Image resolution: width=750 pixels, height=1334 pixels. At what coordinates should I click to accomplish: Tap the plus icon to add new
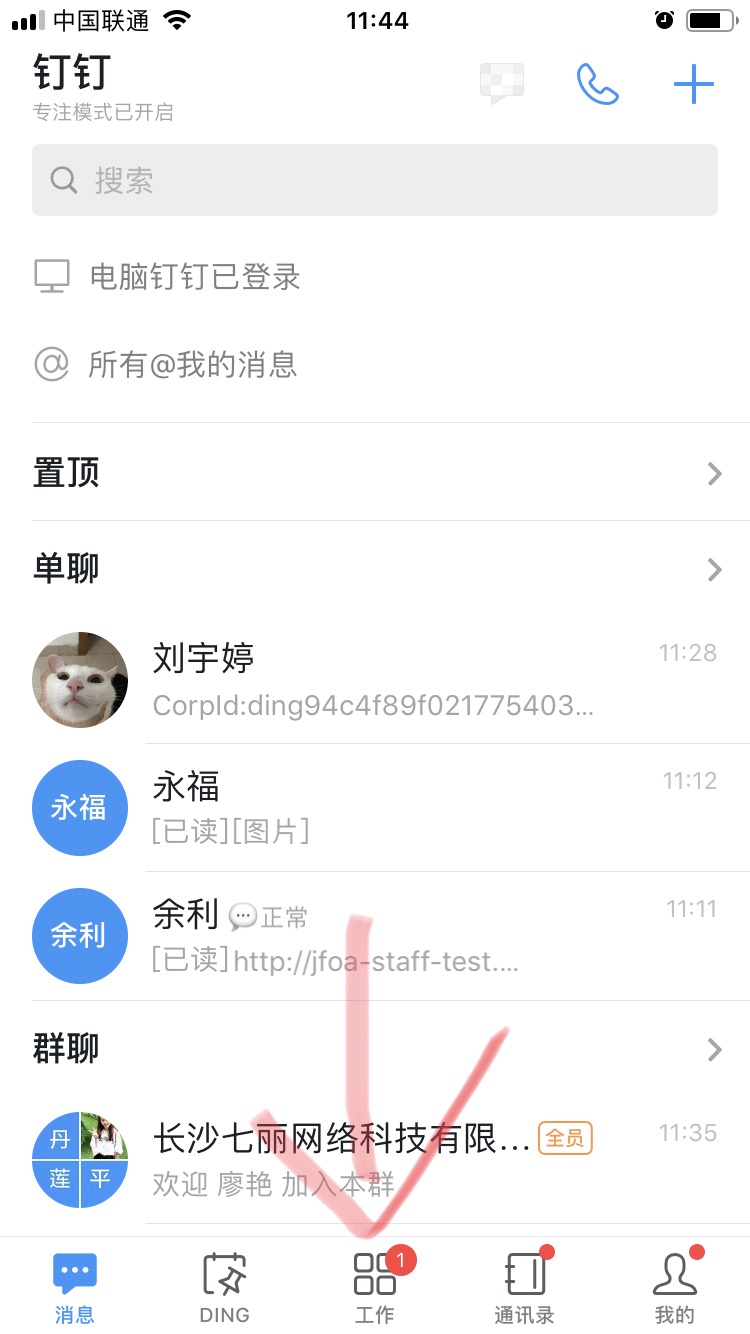click(x=693, y=85)
